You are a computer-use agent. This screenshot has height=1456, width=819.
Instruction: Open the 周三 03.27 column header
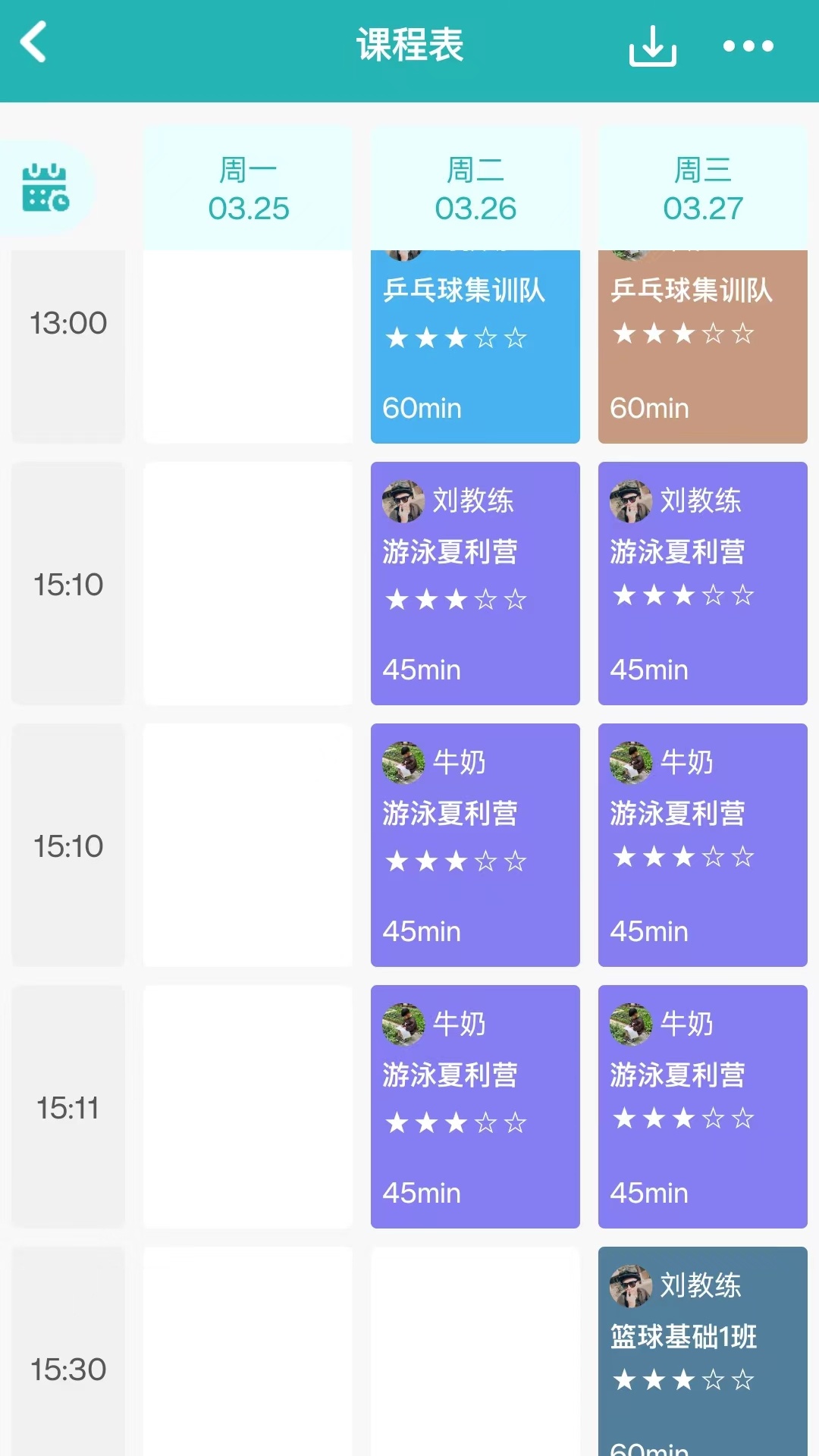click(703, 188)
